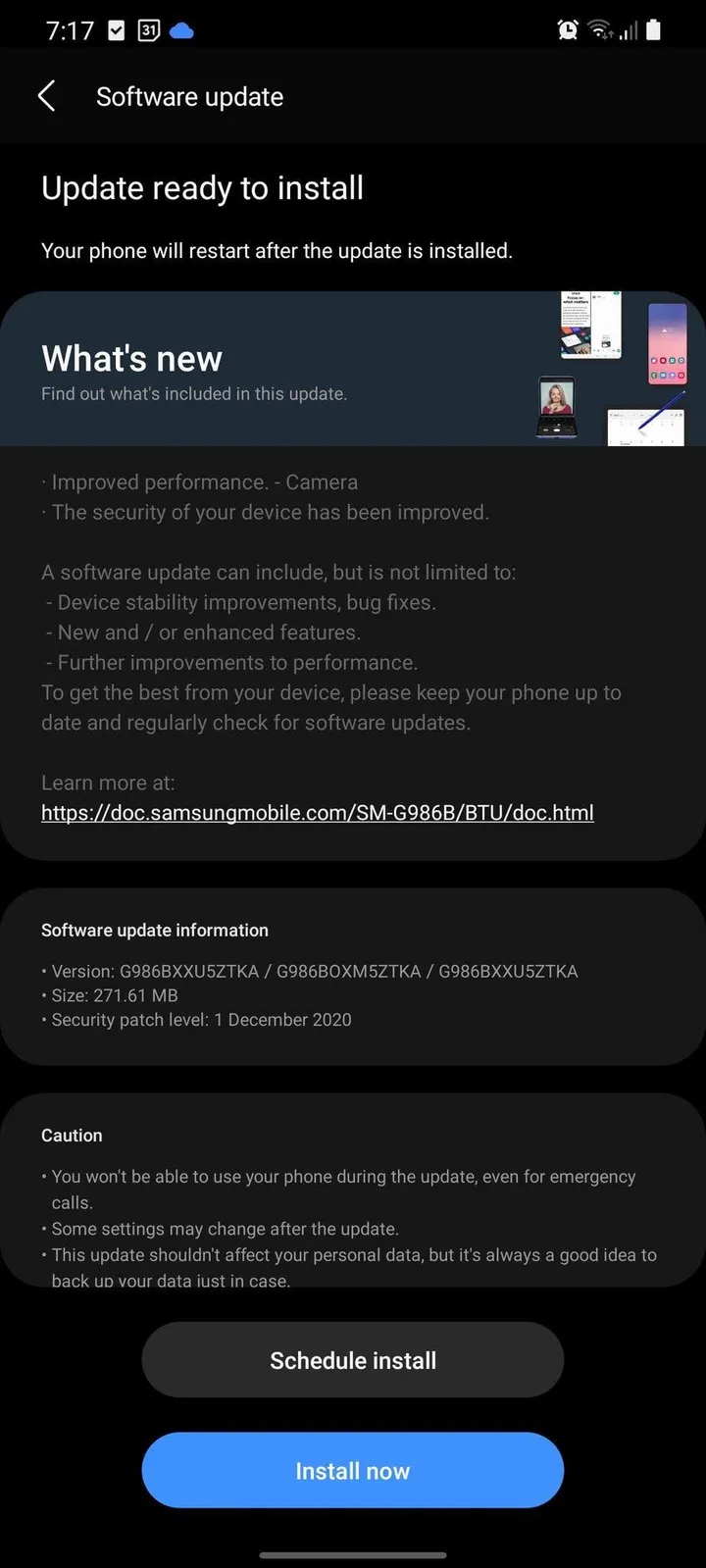Viewport: 706px width, 1568px height.
Task: Open the What's new banner
Action: coord(353,370)
